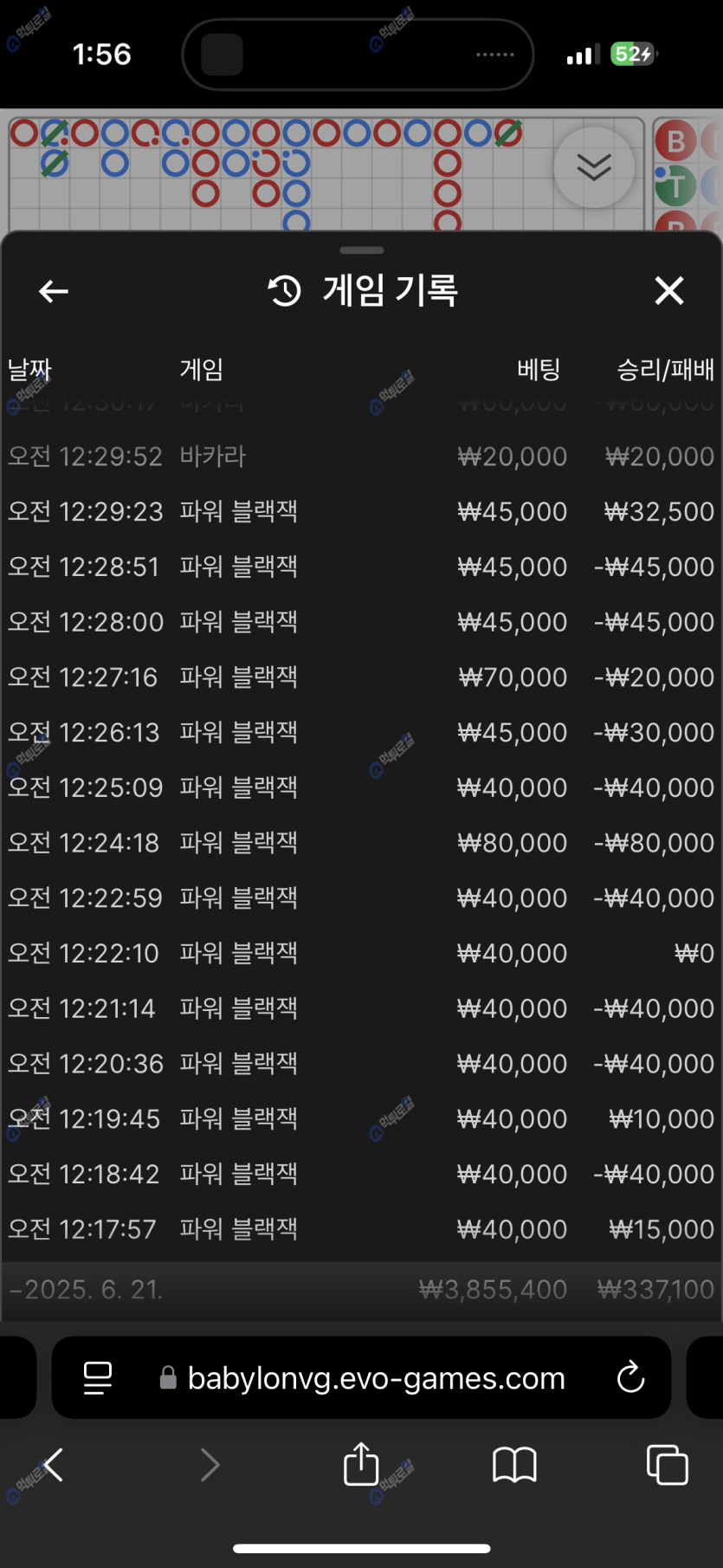Open the 오전 12:17:57 파워 블랙잭 record
Image resolution: width=723 pixels, height=1568 pixels.
click(361, 1229)
